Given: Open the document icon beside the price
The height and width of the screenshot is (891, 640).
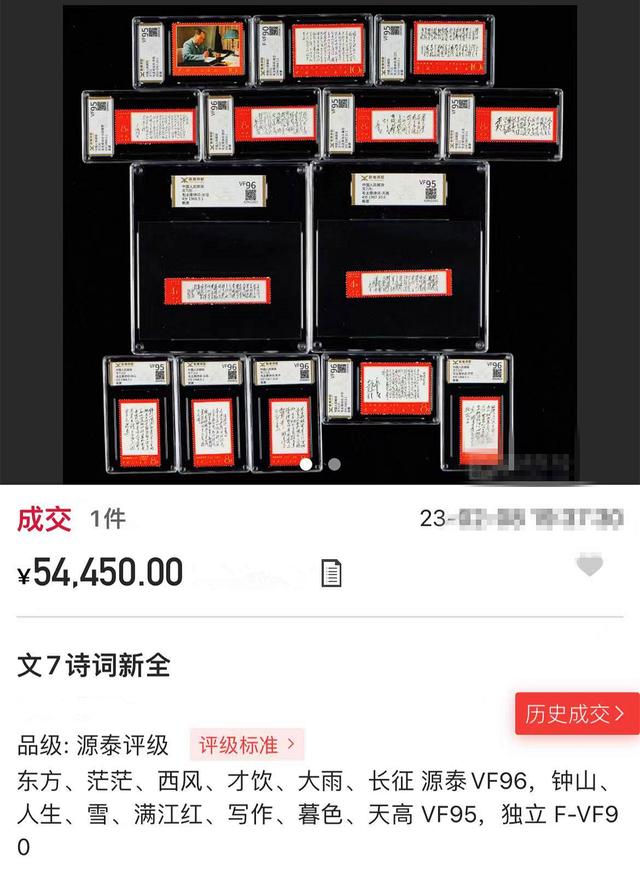Looking at the screenshot, I should [331, 573].
